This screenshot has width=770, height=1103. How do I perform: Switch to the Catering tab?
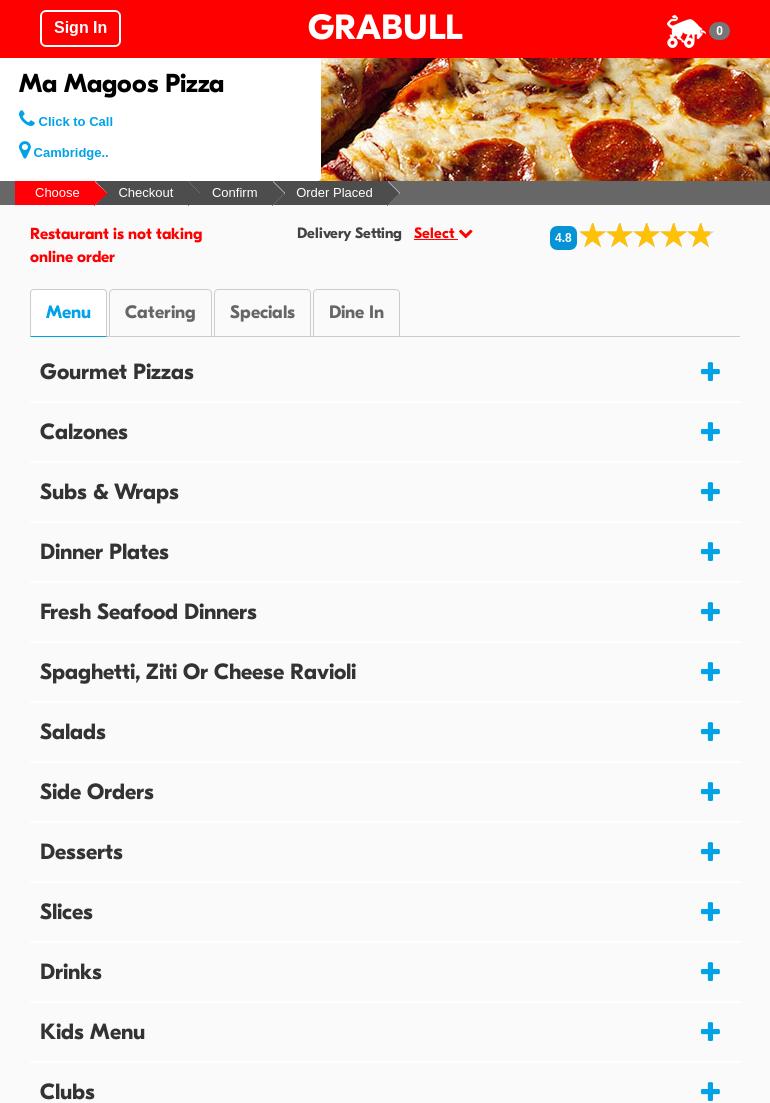160,313
